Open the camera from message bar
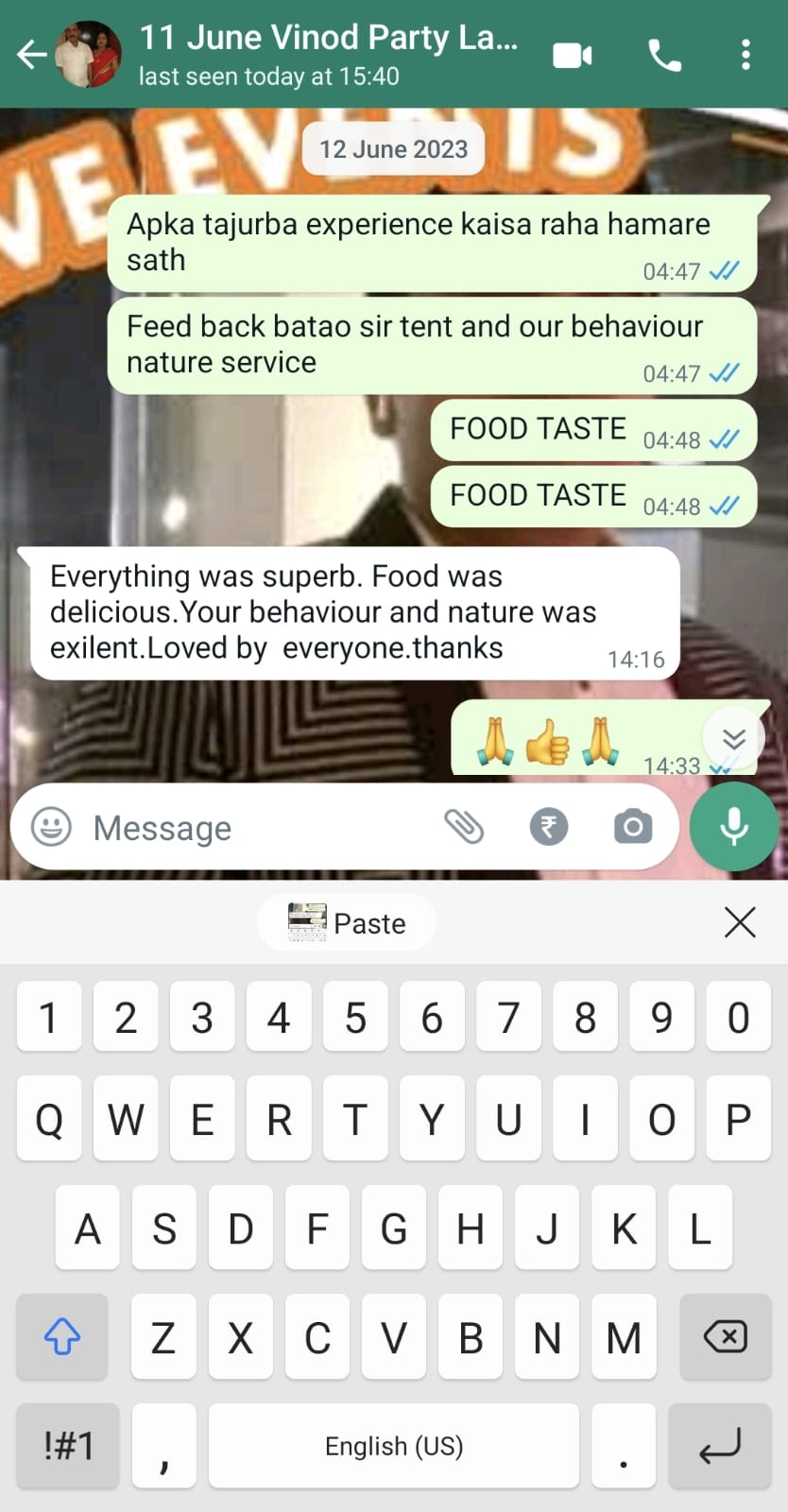 [x=633, y=827]
